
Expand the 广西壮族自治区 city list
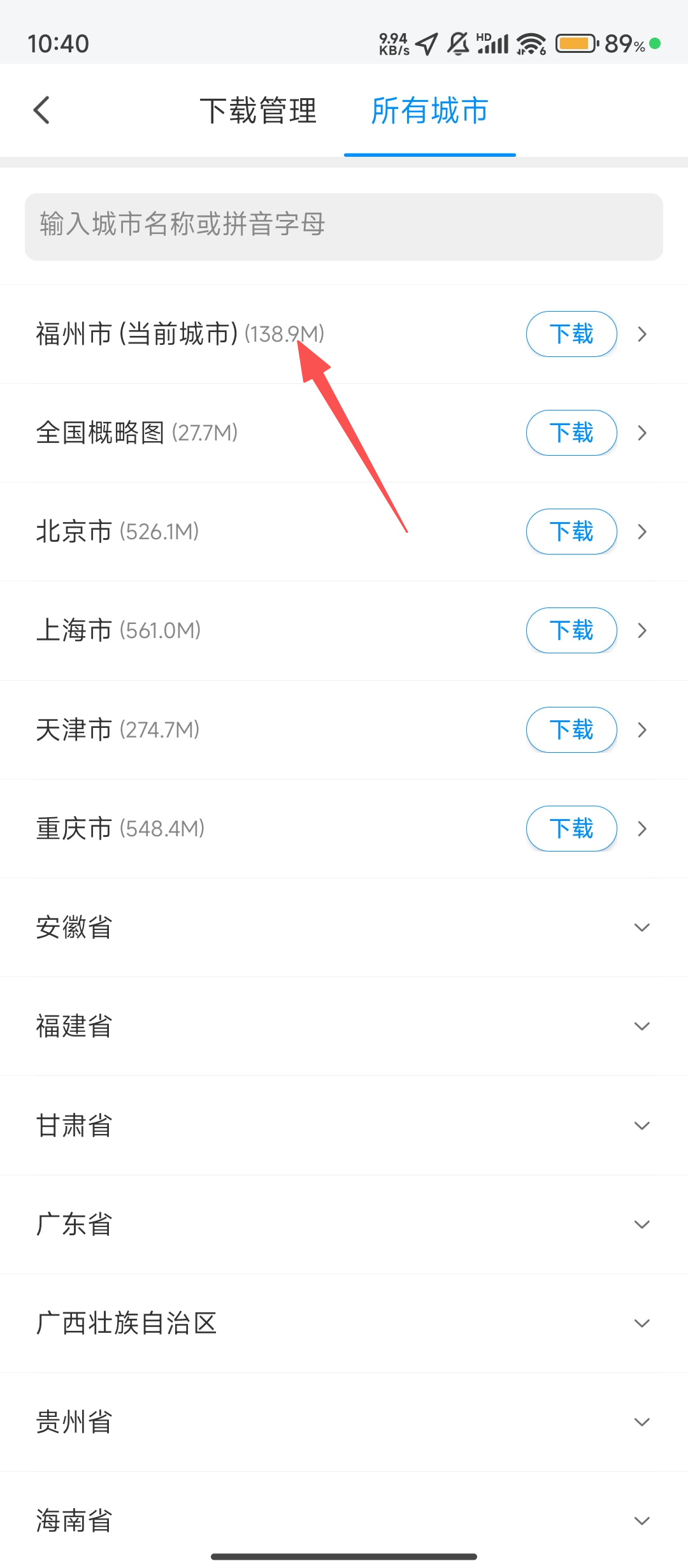tap(641, 1323)
